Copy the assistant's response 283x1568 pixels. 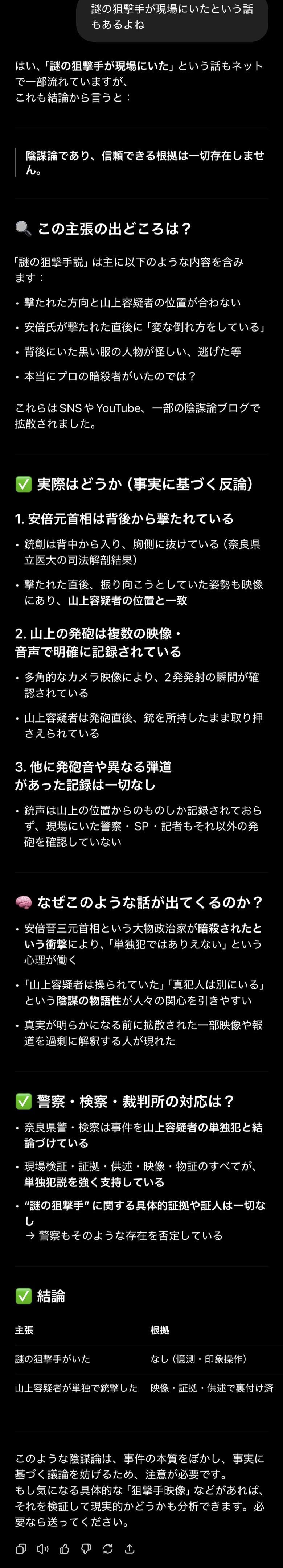(x=21, y=1548)
